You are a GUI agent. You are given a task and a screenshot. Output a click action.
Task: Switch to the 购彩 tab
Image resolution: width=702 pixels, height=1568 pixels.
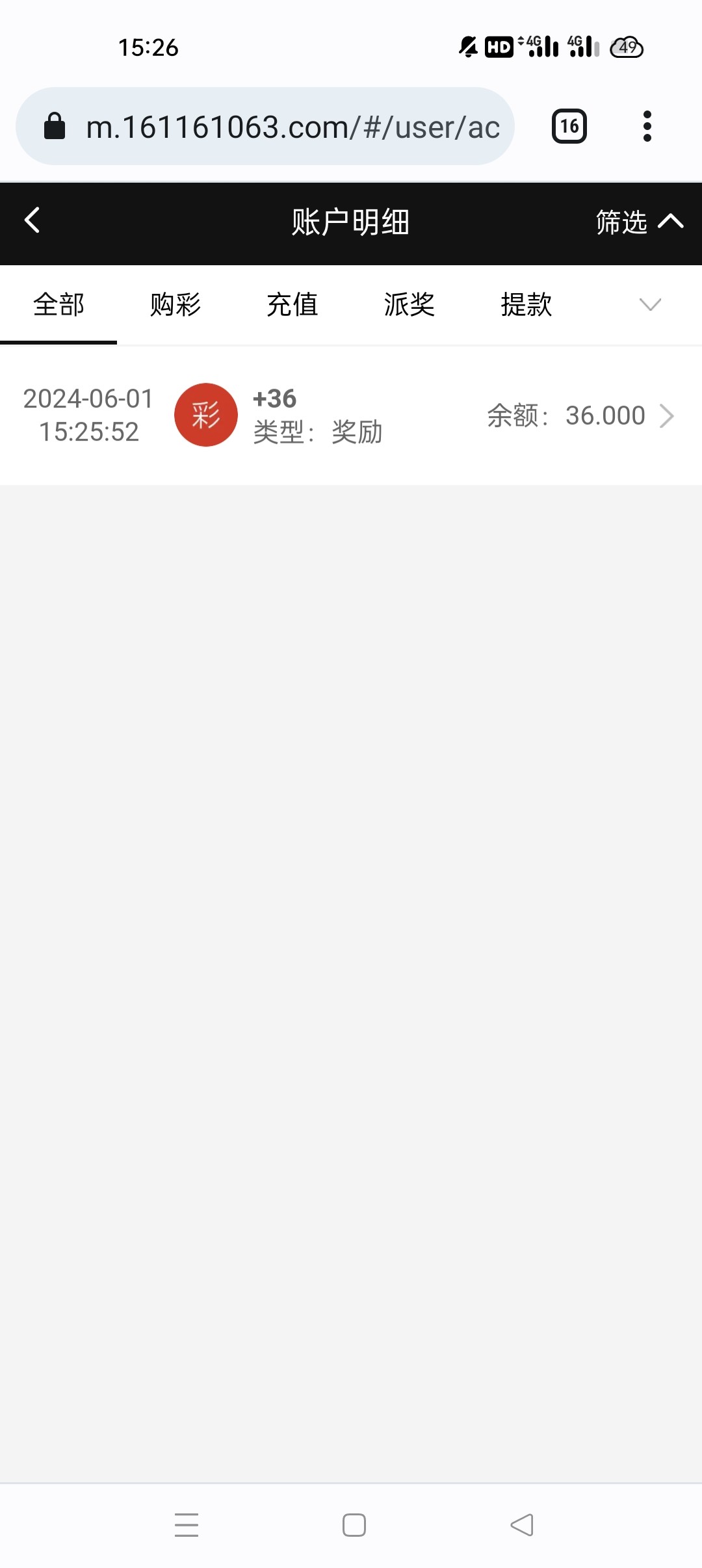[x=175, y=304]
